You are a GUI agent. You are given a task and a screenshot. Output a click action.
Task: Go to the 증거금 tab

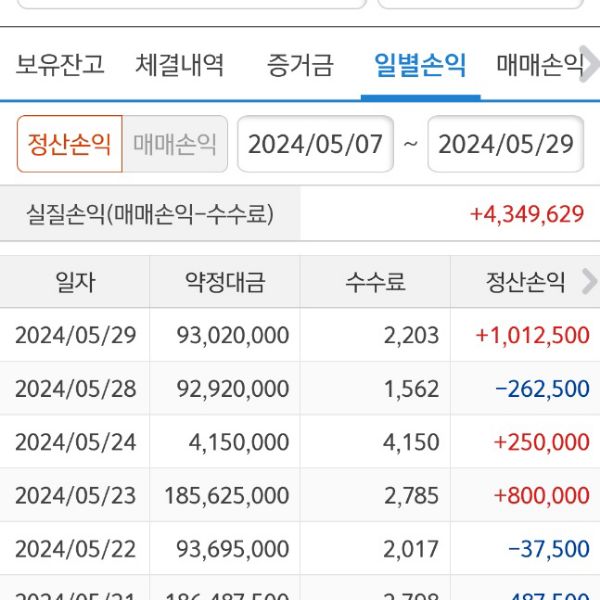300,67
